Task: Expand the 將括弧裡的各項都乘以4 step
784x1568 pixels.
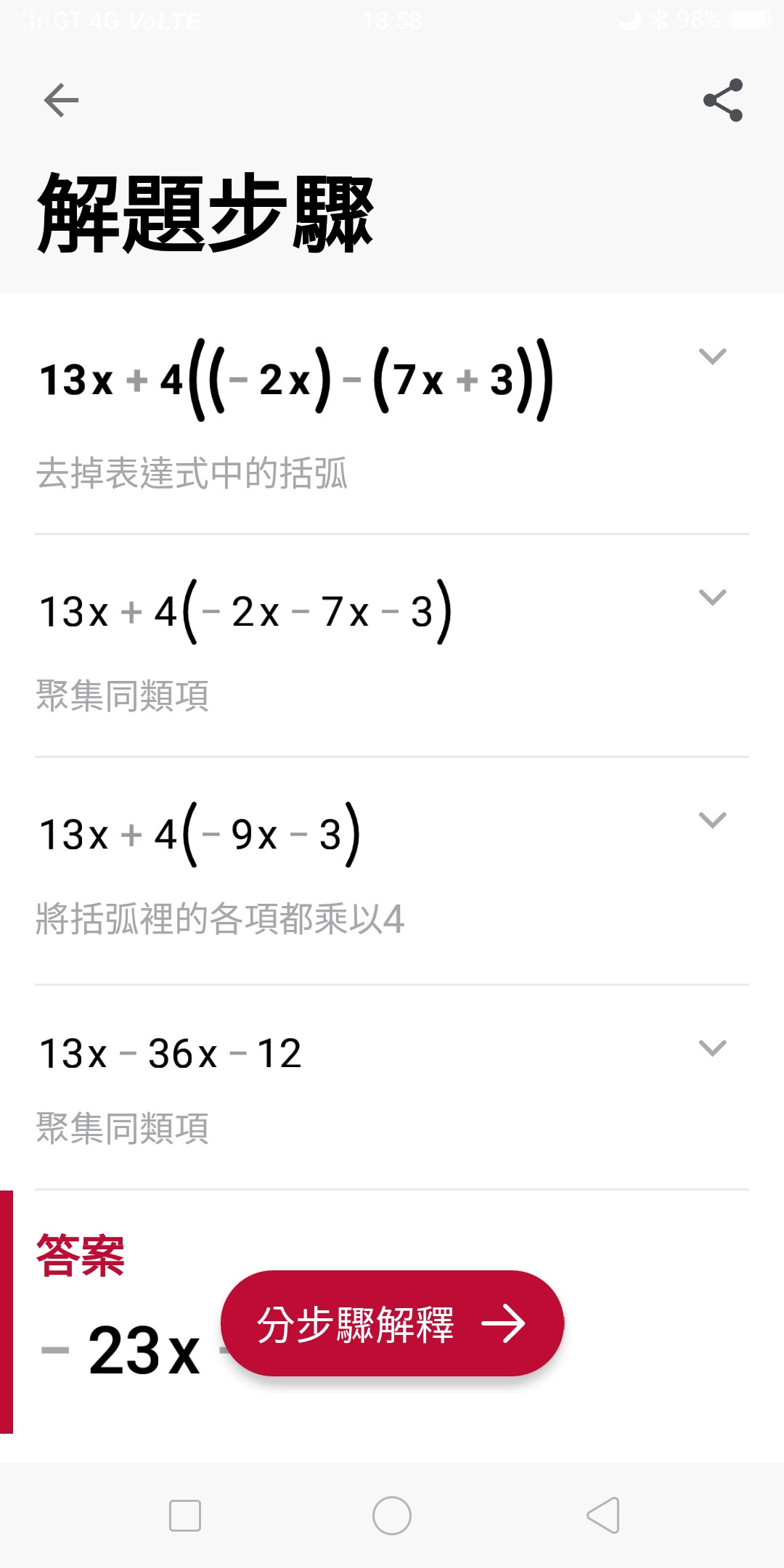Action: click(712, 820)
